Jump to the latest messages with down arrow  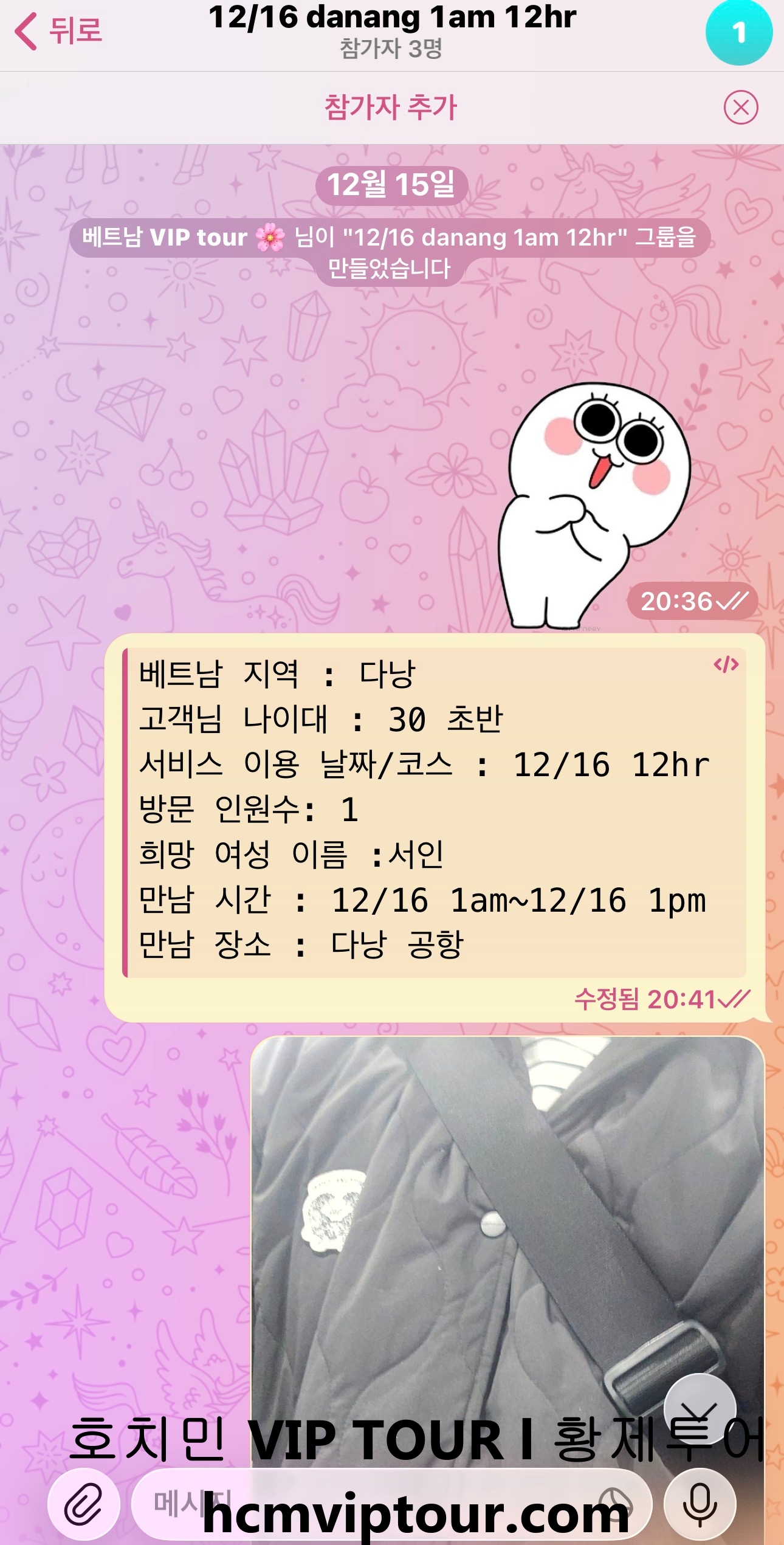pyautogui.click(x=700, y=1410)
